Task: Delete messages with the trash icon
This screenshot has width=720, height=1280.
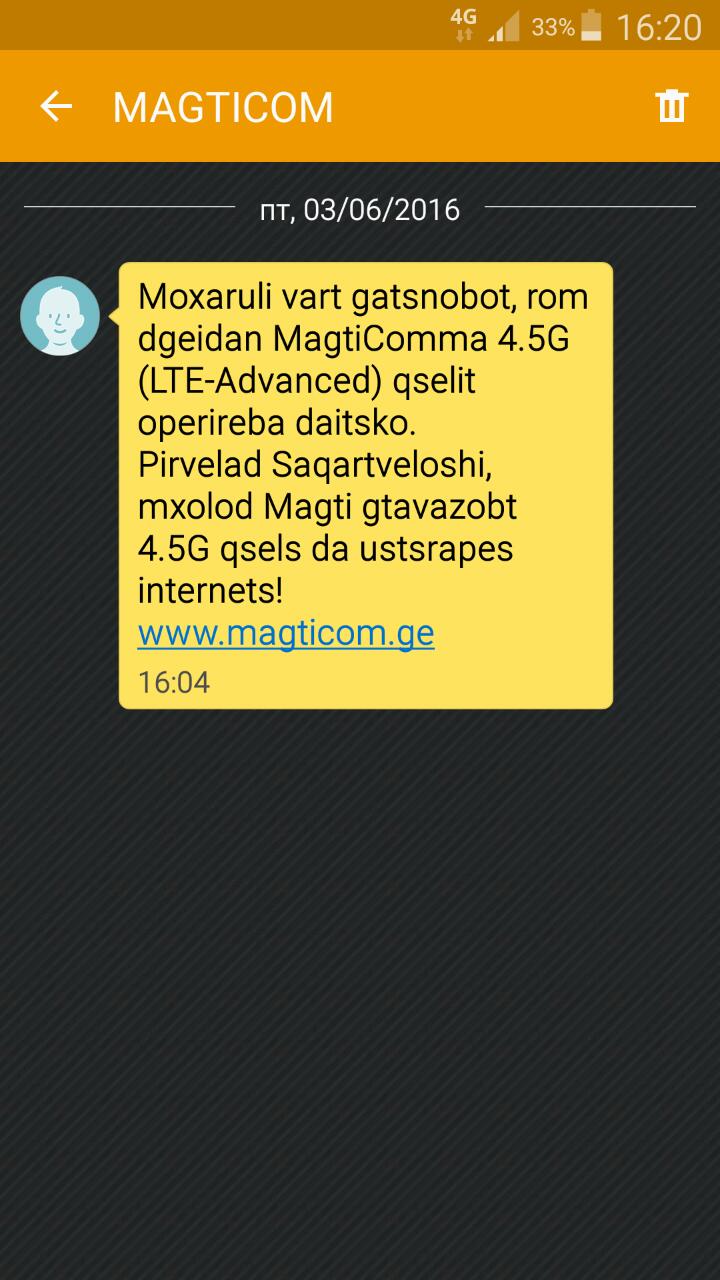Action: pyautogui.click(x=671, y=106)
